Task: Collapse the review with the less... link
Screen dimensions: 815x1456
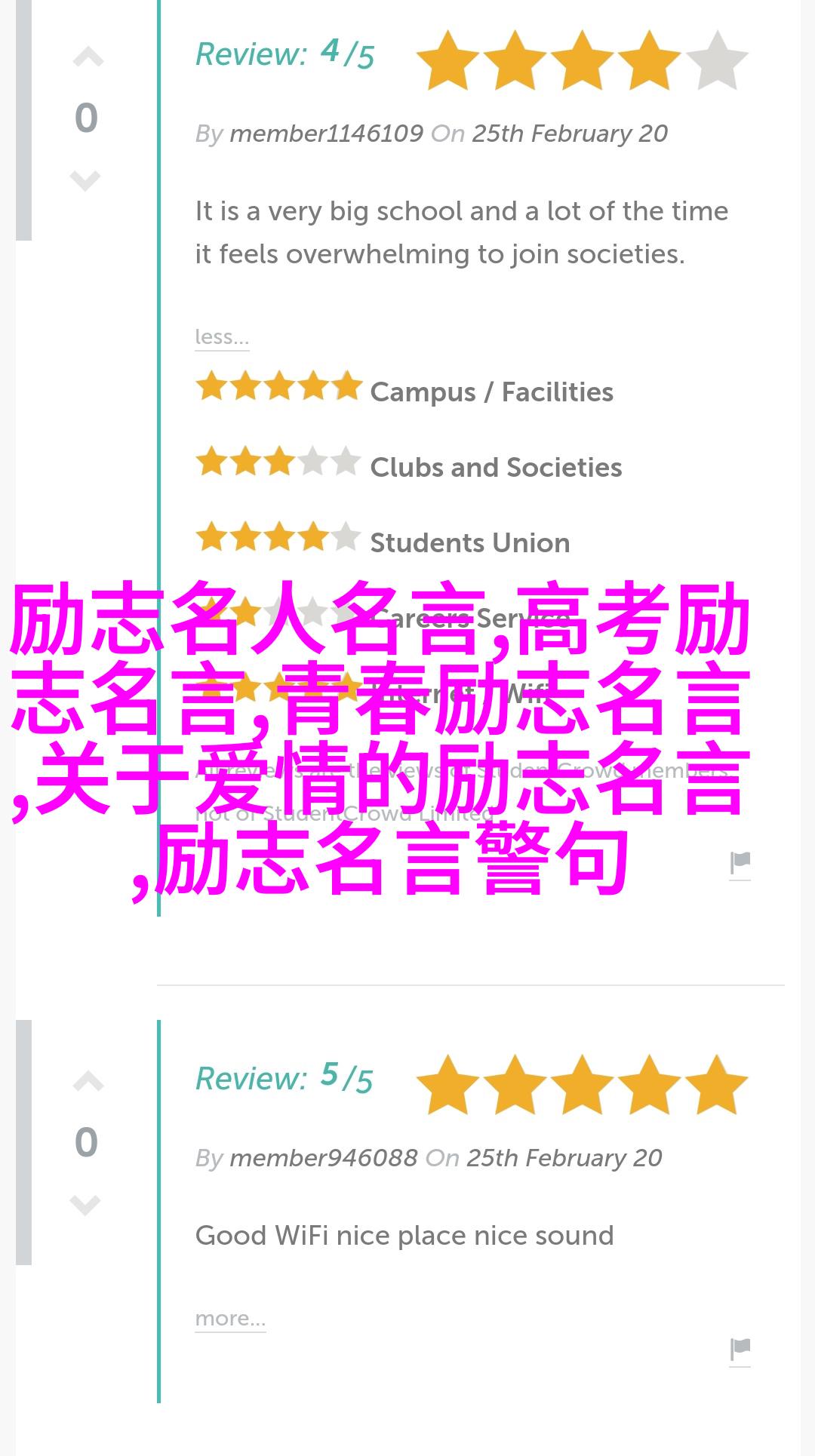Action: point(221,336)
